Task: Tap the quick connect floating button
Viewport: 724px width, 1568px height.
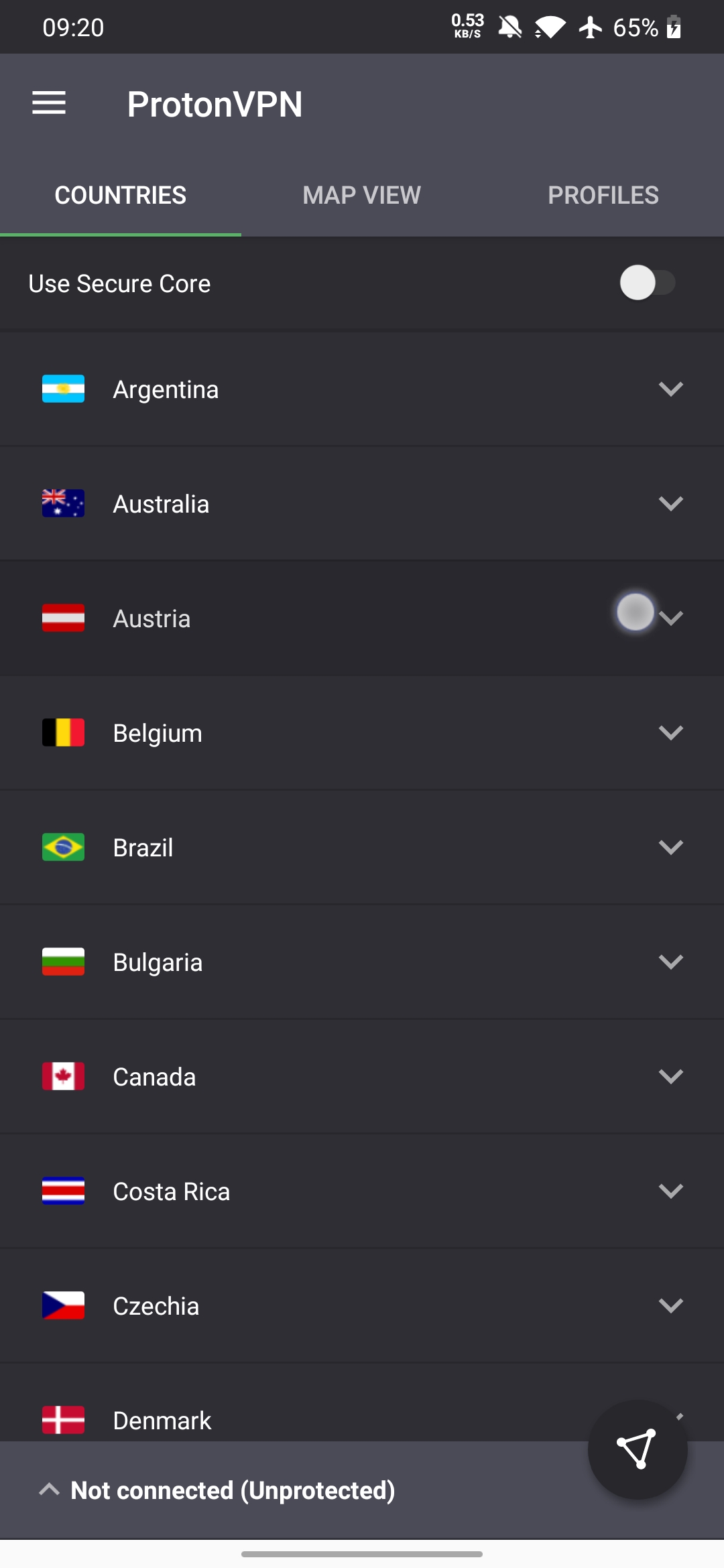Action: click(x=637, y=1449)
